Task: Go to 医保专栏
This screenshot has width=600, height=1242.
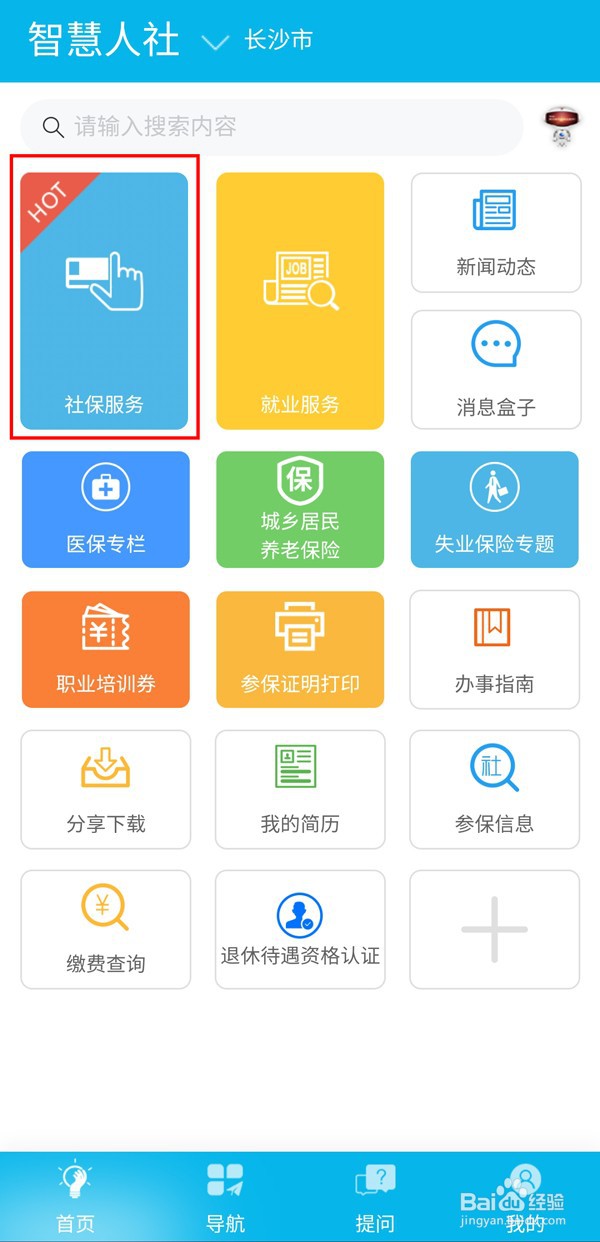Action: click(x=106, y=509)
